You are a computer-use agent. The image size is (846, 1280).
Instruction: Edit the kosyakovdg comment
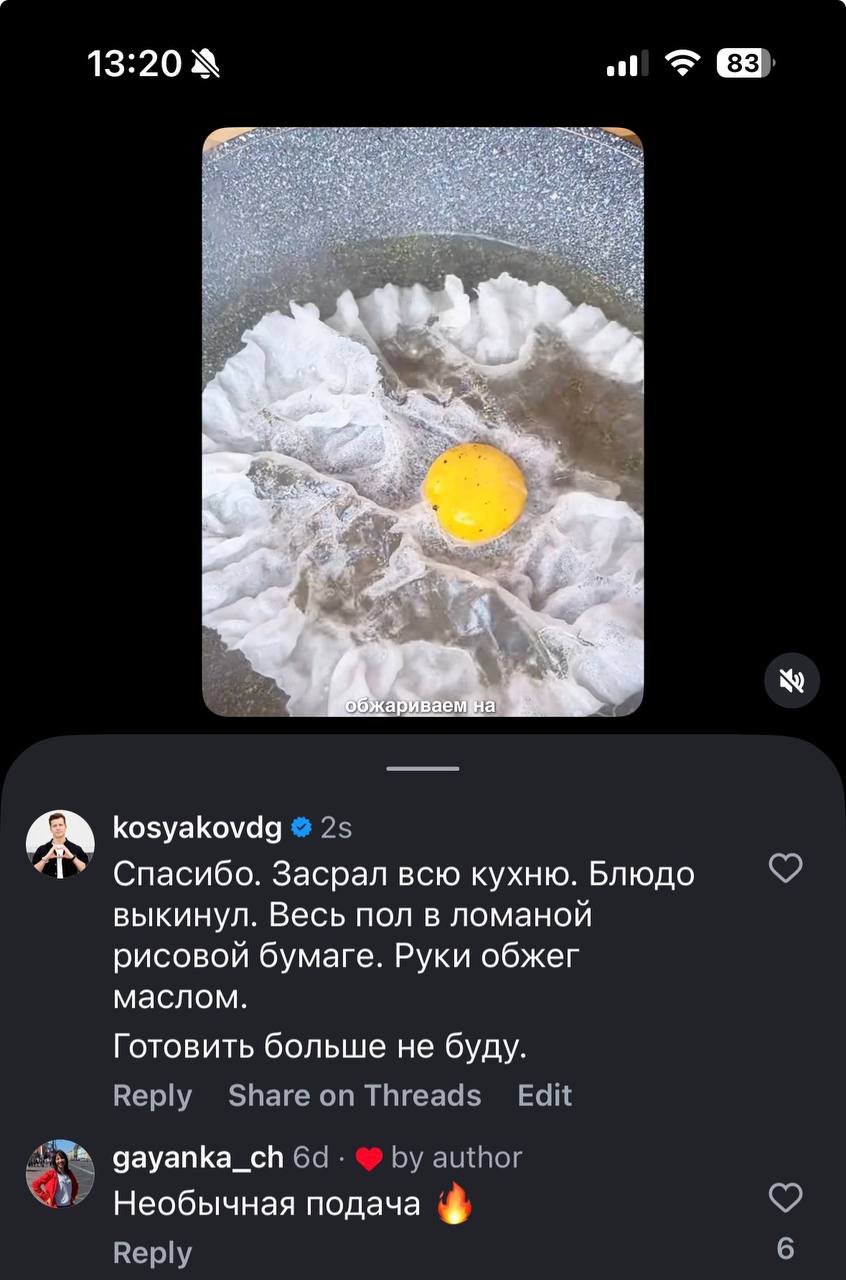[544, 1095]
